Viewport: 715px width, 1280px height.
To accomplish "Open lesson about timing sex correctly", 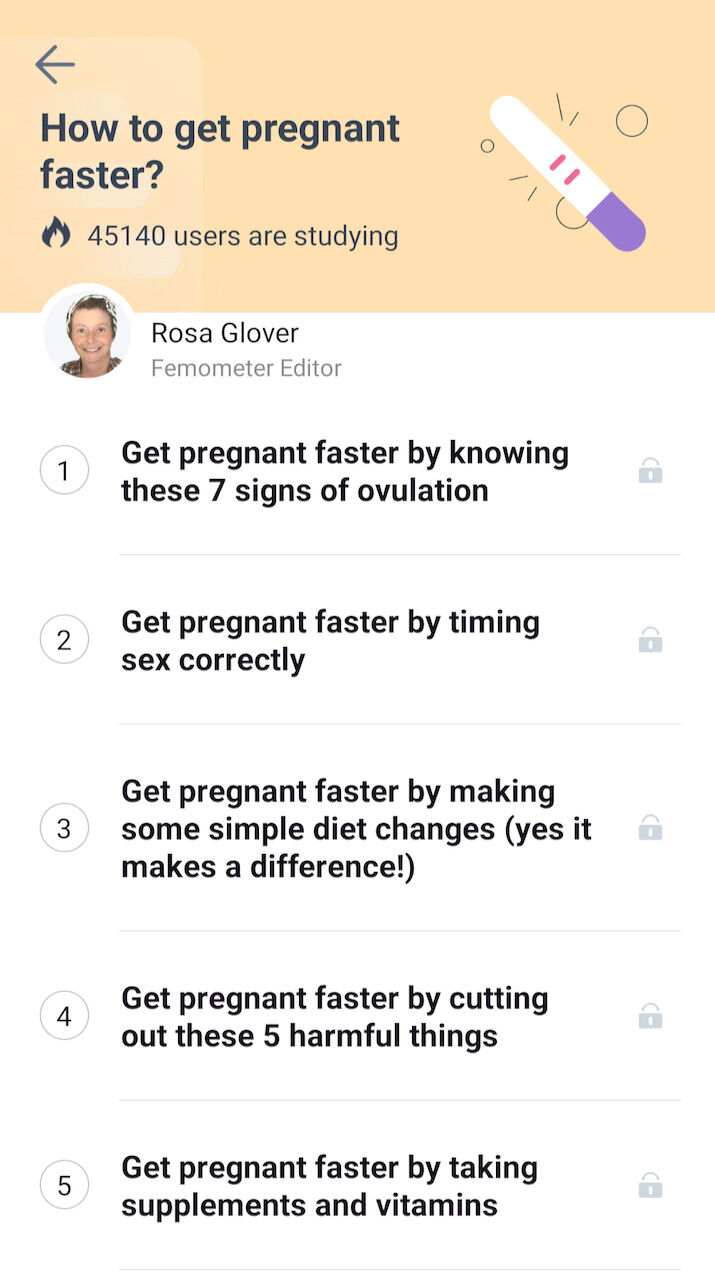I will (x=330, y=640).
